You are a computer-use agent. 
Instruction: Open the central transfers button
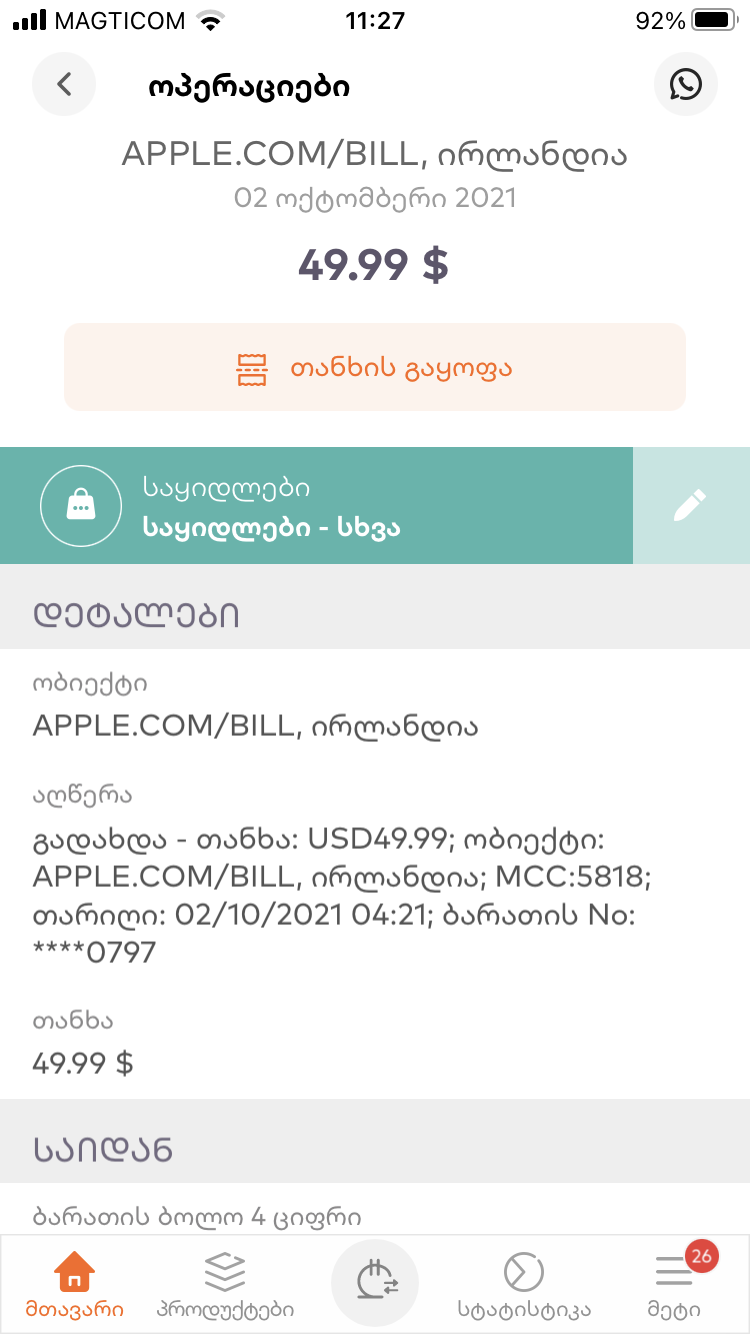coord(375,1284)
